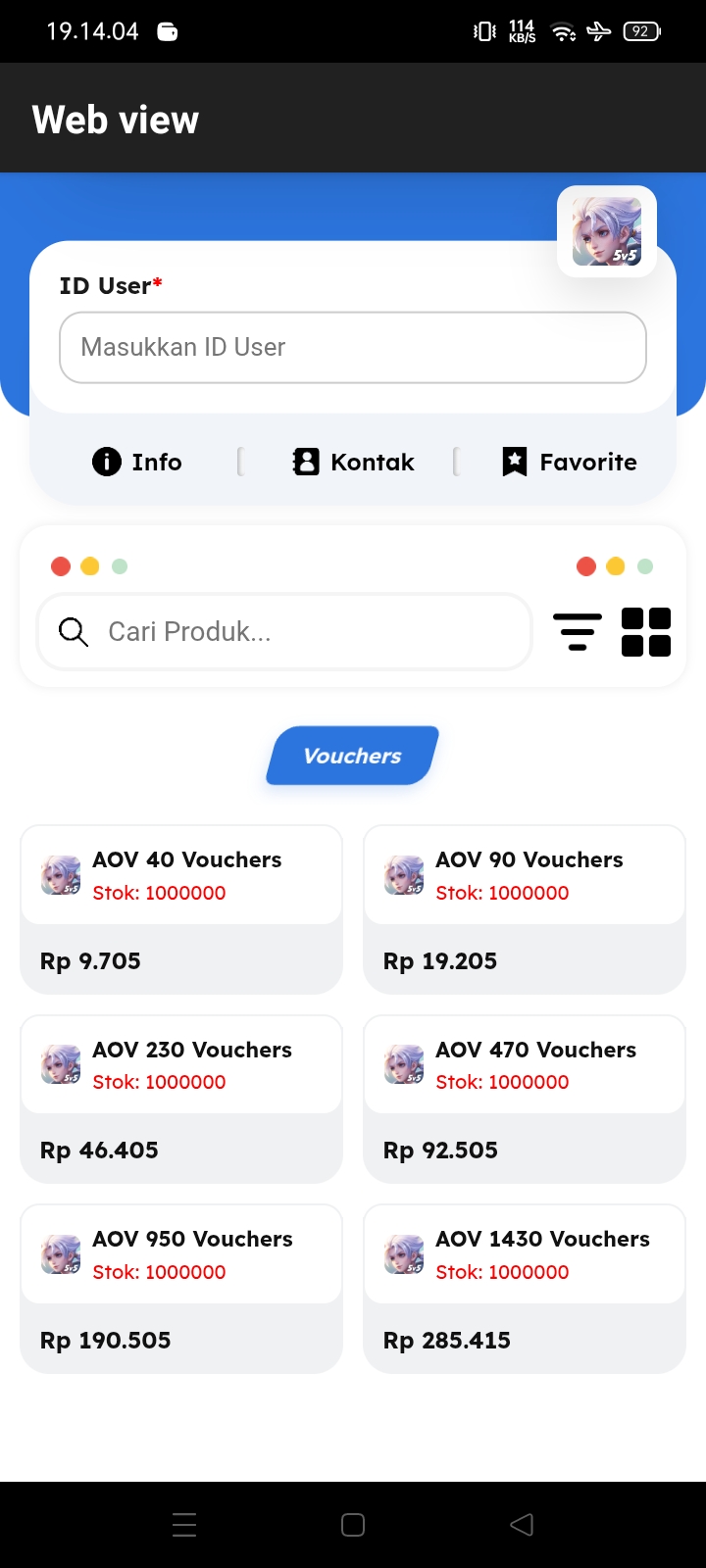Pick the AOV 950 Vouchers item
Image resolution: width=706 pixels, height=1568 pixels.
pos(181,1289)
